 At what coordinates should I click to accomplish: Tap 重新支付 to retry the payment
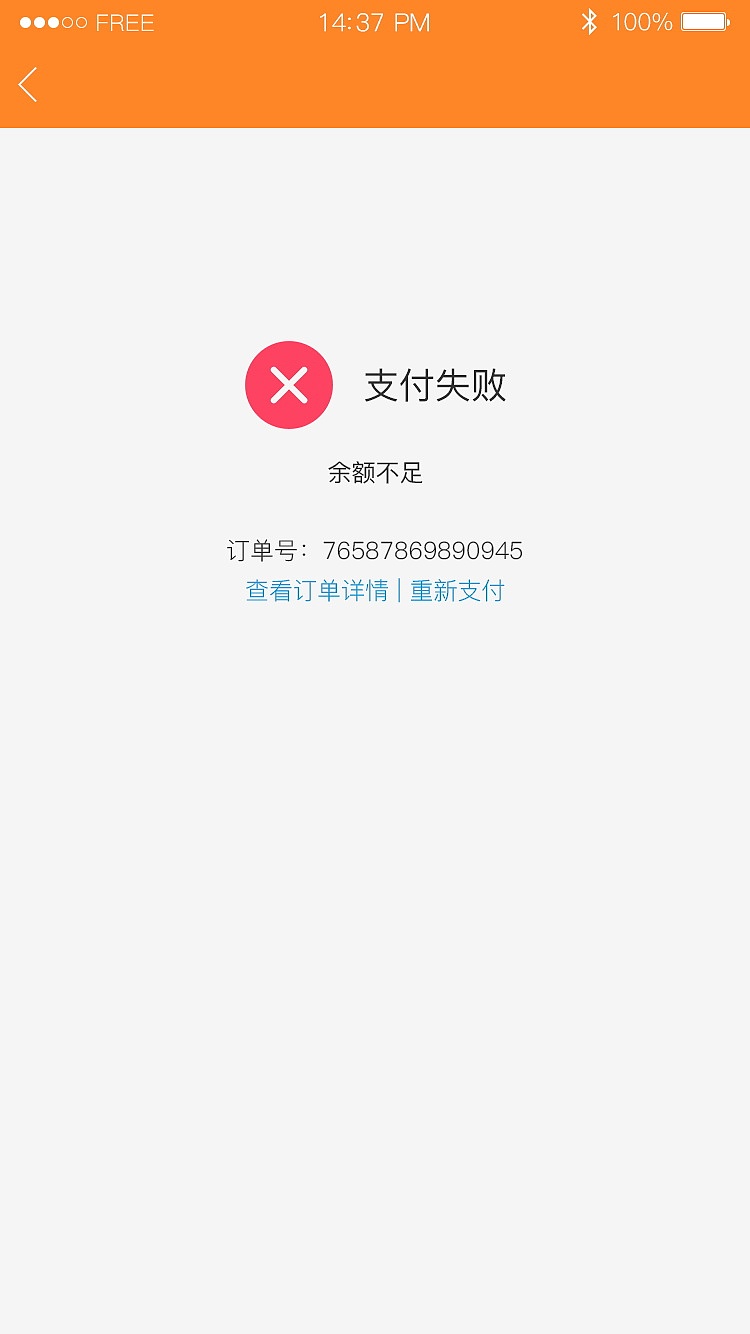coord(458,591)
